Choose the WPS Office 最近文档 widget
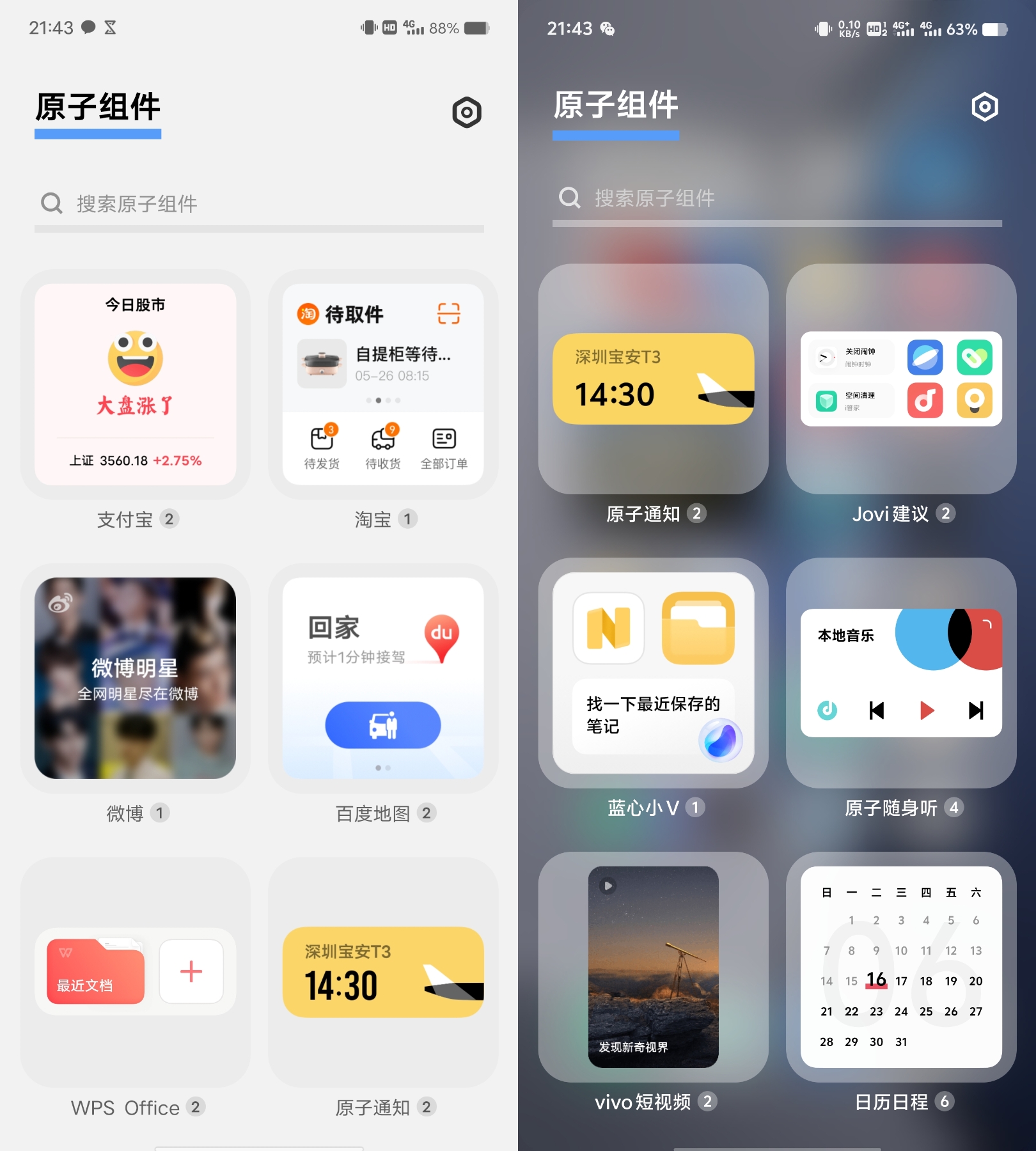 point(95,971)
